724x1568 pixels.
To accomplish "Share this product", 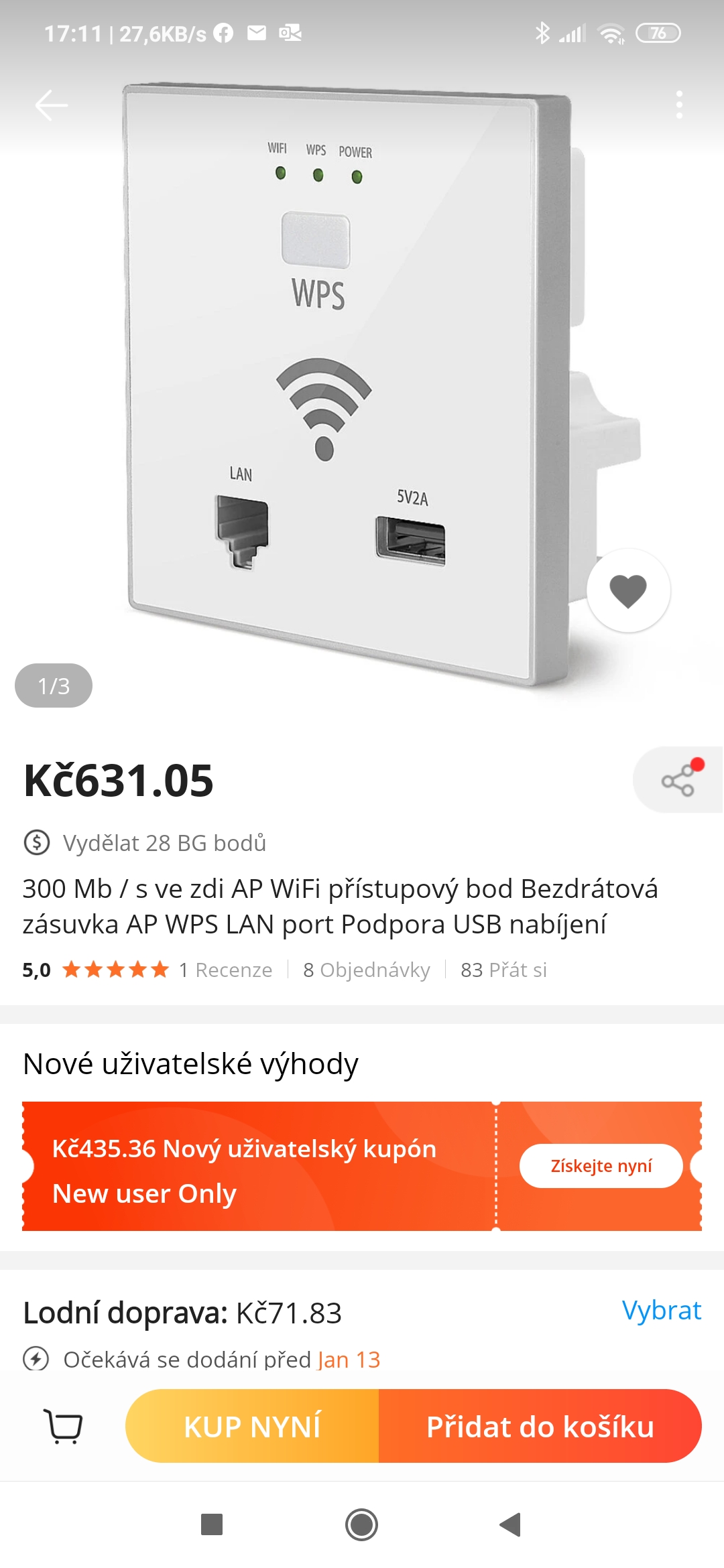I will coord(678,780).
